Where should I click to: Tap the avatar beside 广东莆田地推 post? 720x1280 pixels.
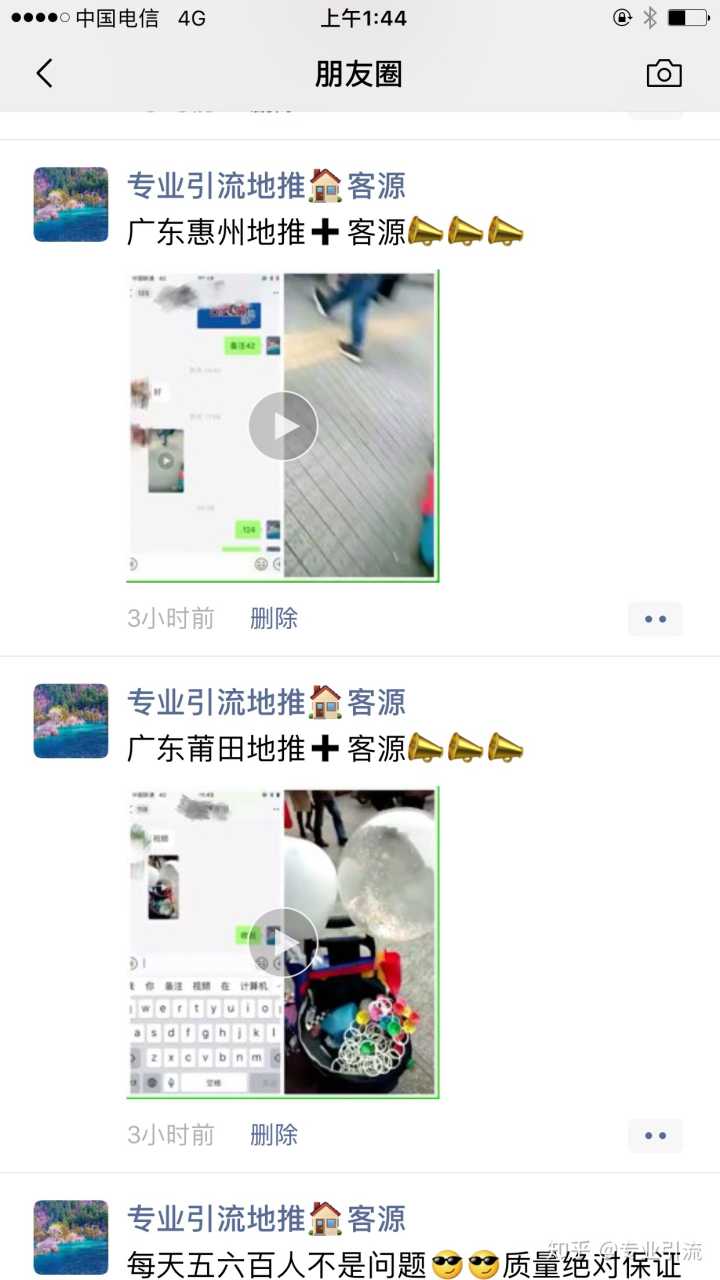(71, 720)
